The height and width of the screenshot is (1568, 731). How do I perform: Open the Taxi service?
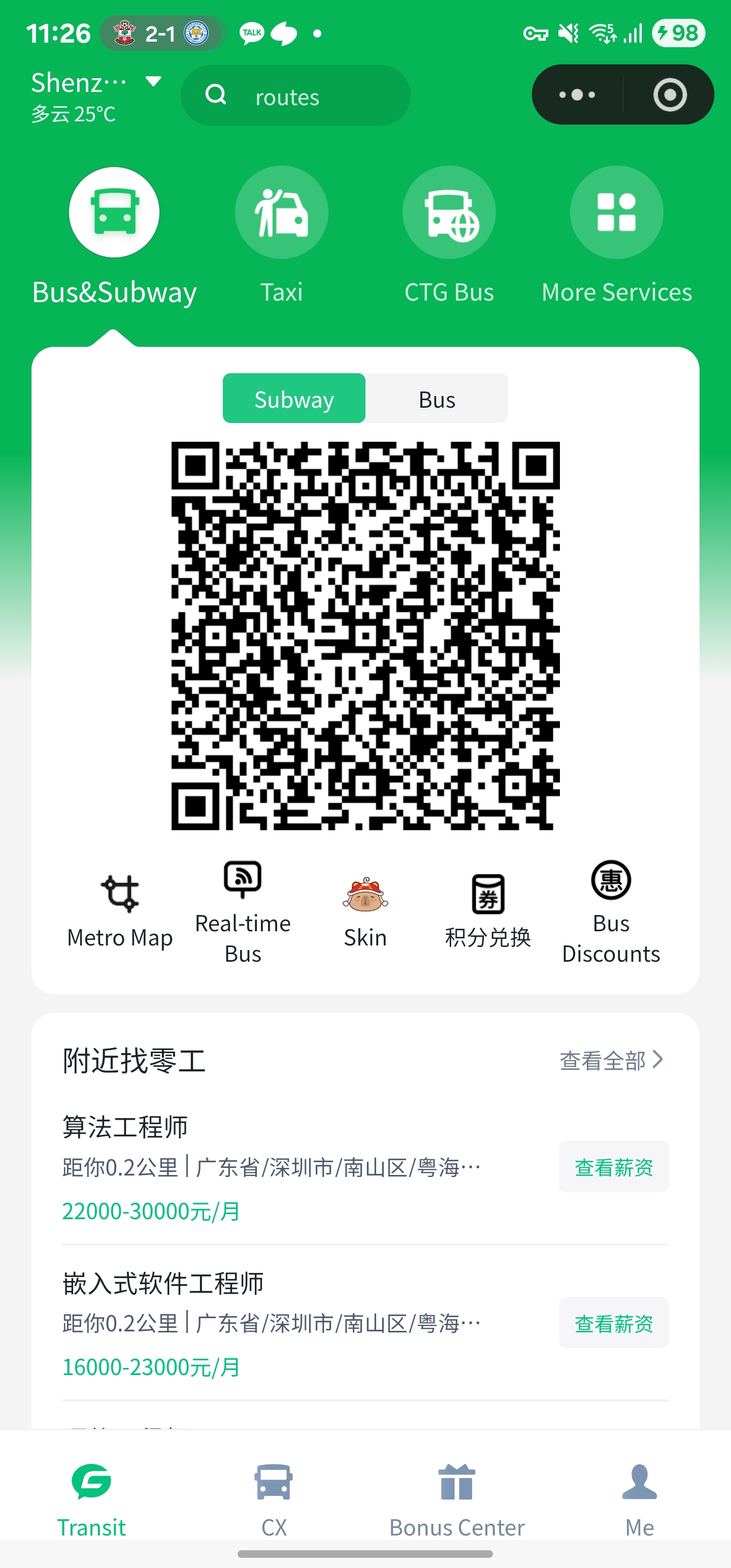281,236
